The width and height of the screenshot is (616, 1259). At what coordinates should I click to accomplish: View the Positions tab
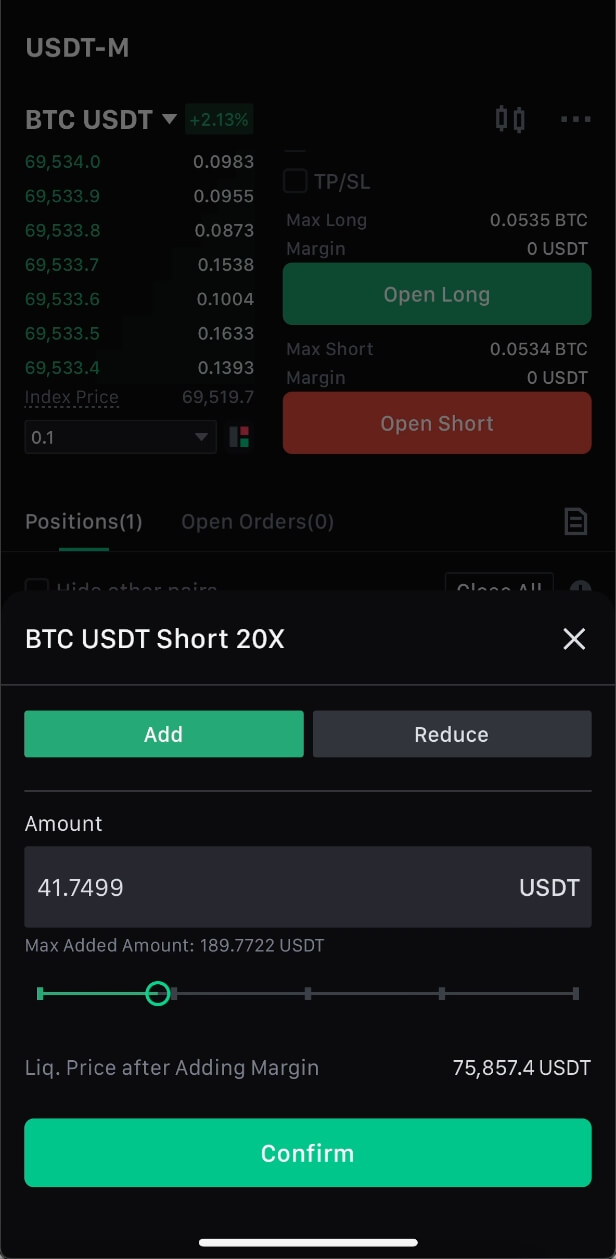pyautogui.click(x=84, y=521)
